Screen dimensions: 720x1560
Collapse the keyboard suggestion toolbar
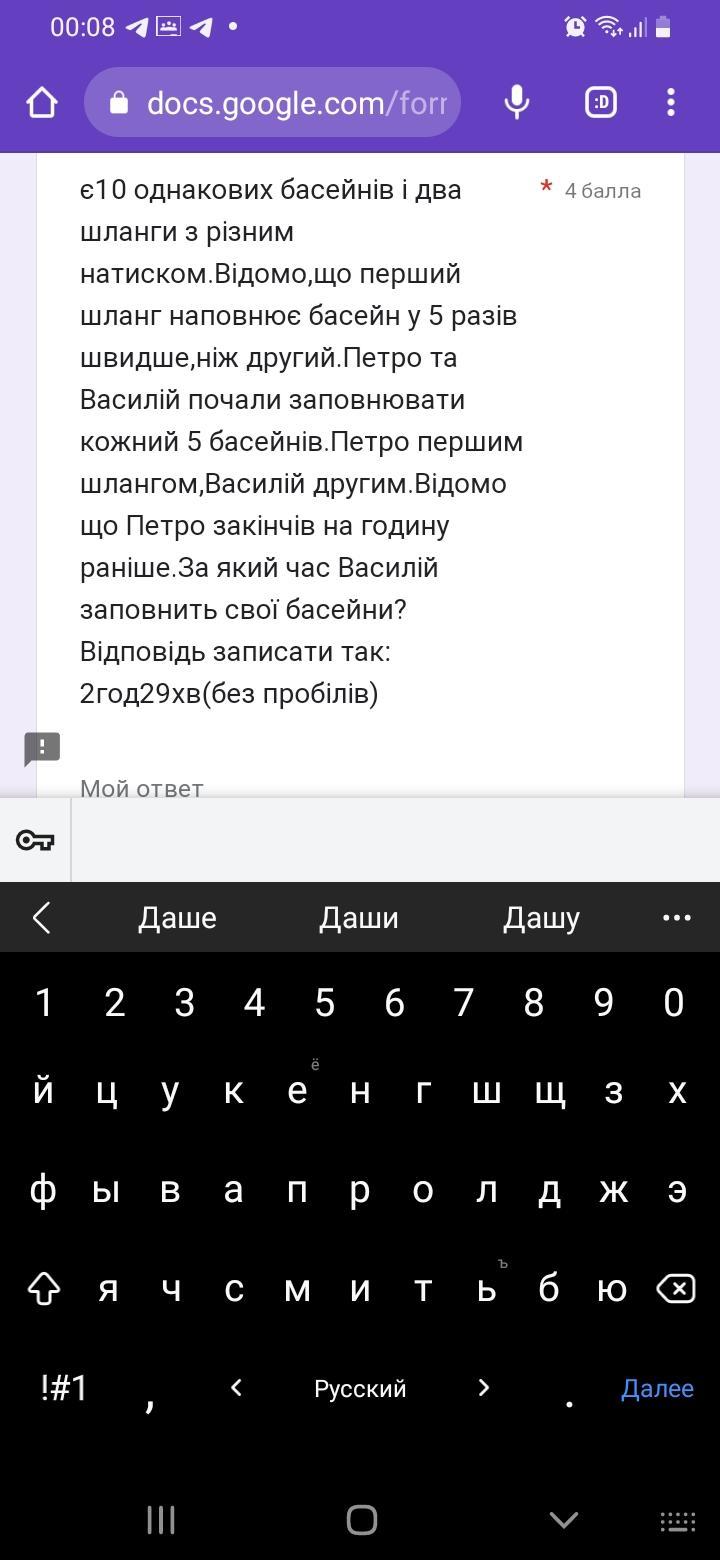click(41, 918)
